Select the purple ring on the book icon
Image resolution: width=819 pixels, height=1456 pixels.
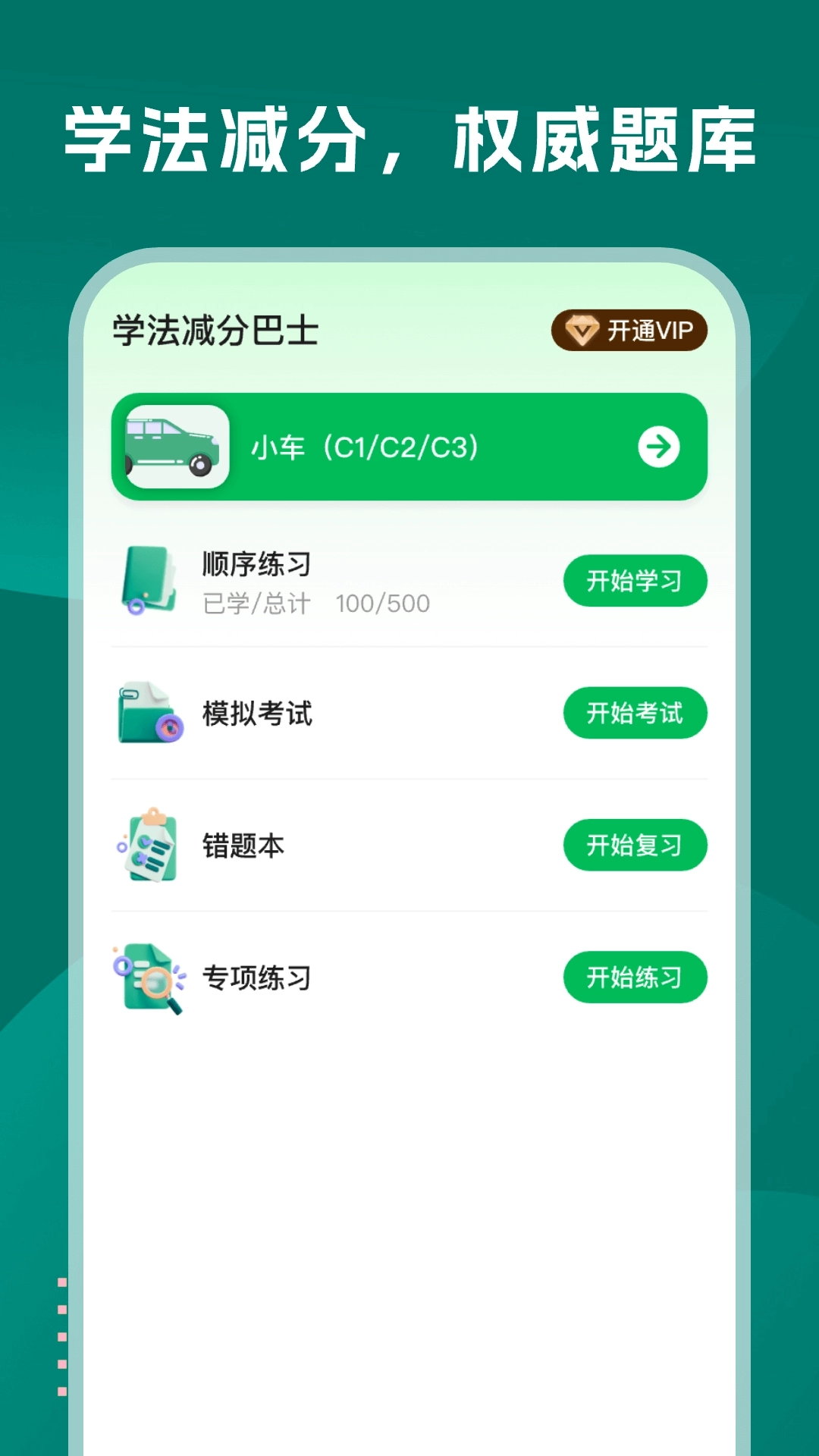(x=136, y=607)
